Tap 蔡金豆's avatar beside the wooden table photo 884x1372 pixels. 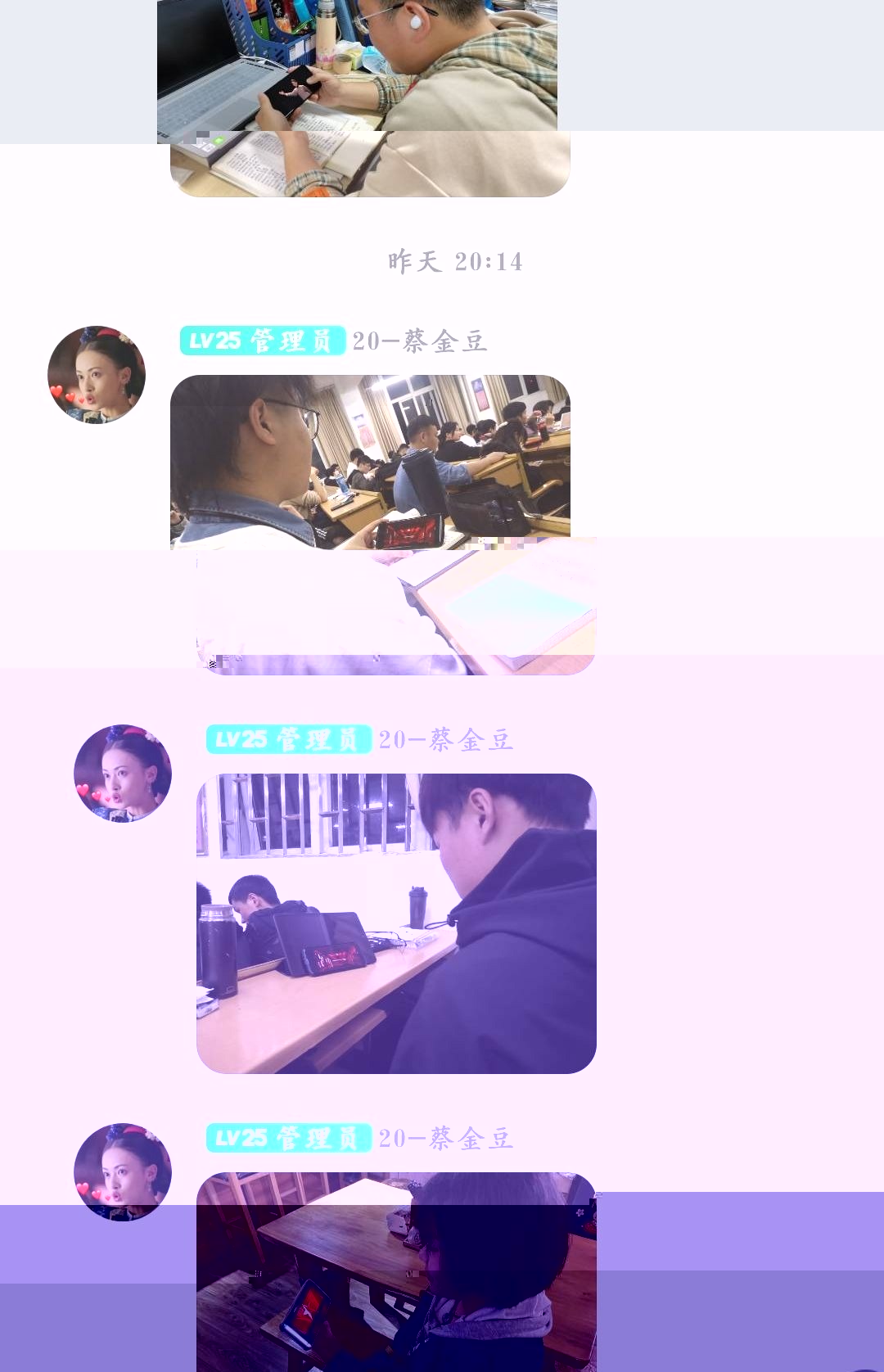123,1171
